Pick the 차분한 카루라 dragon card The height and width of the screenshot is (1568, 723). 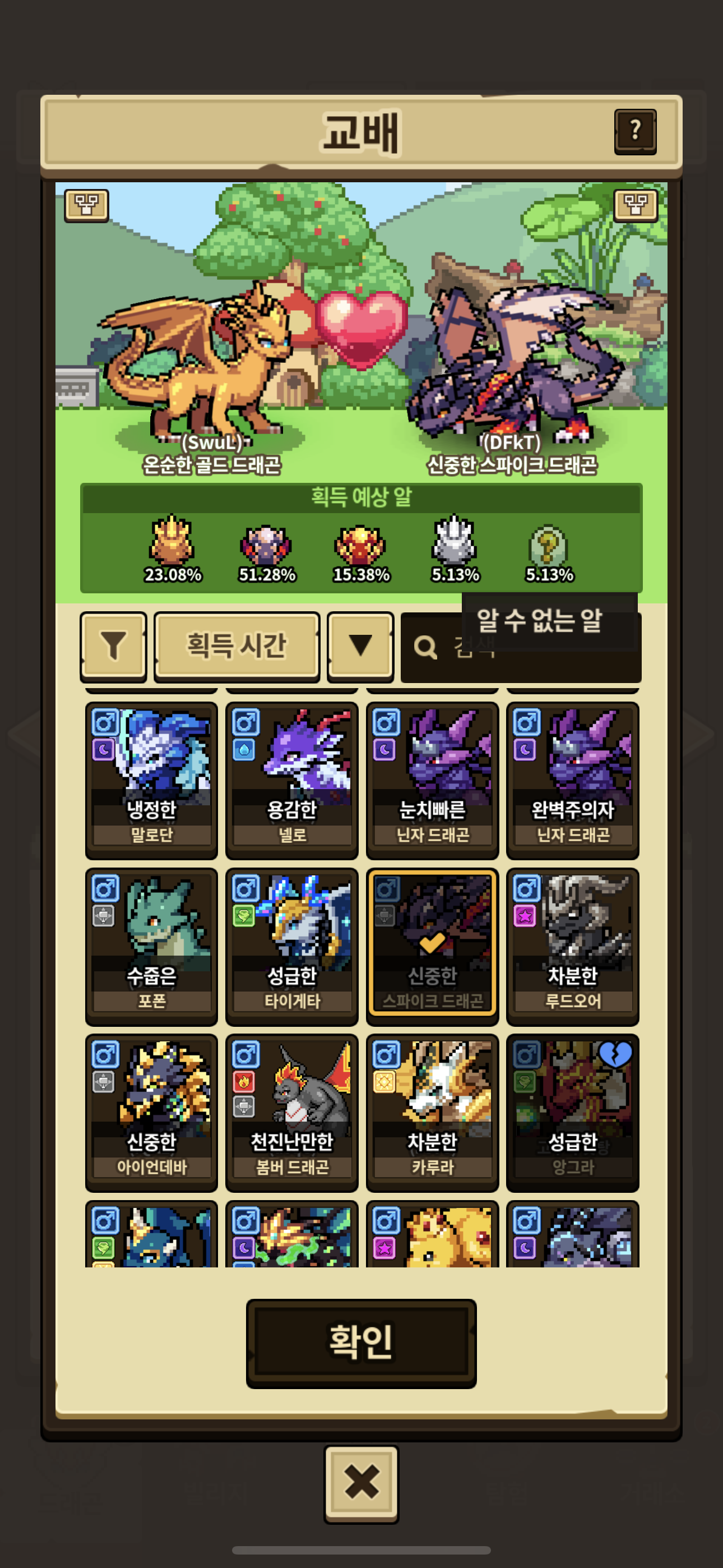click(x=432, y=1112)
